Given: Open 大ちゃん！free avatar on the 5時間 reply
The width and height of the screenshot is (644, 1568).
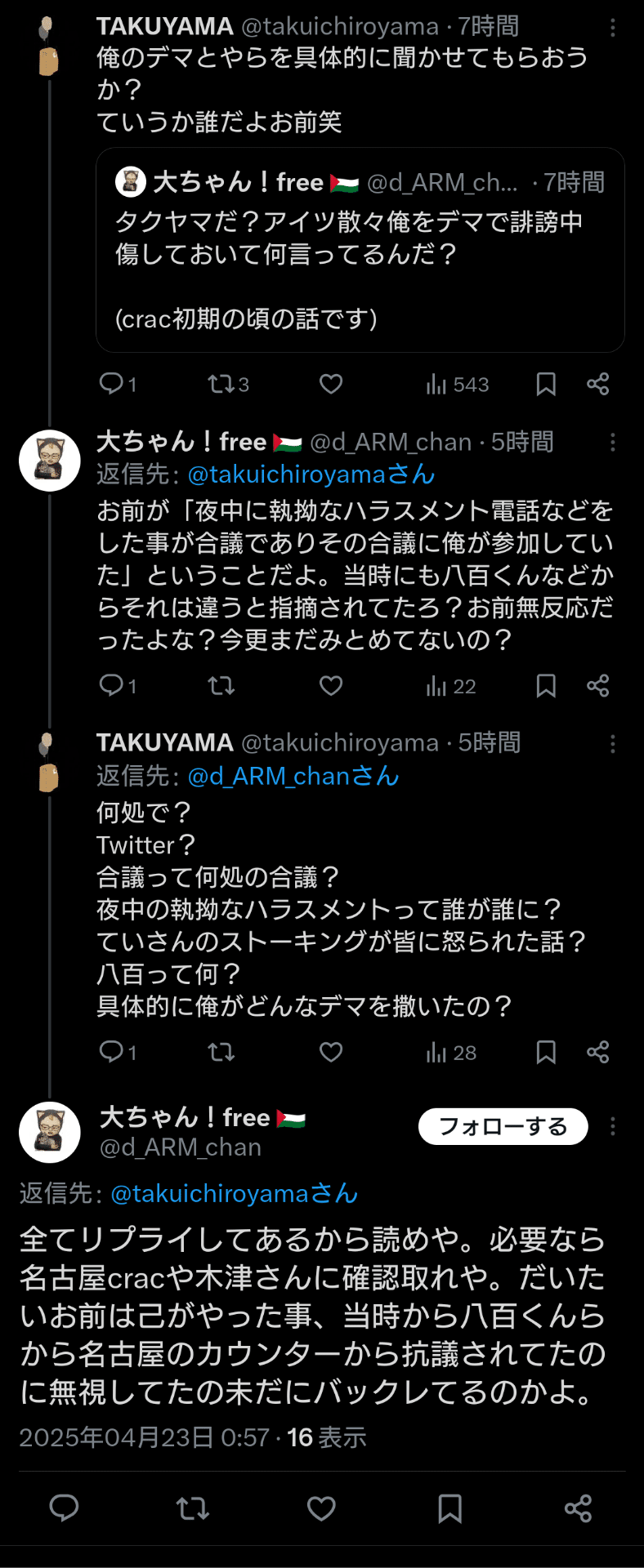Looking at the screenshot, I should click(50, 461).
